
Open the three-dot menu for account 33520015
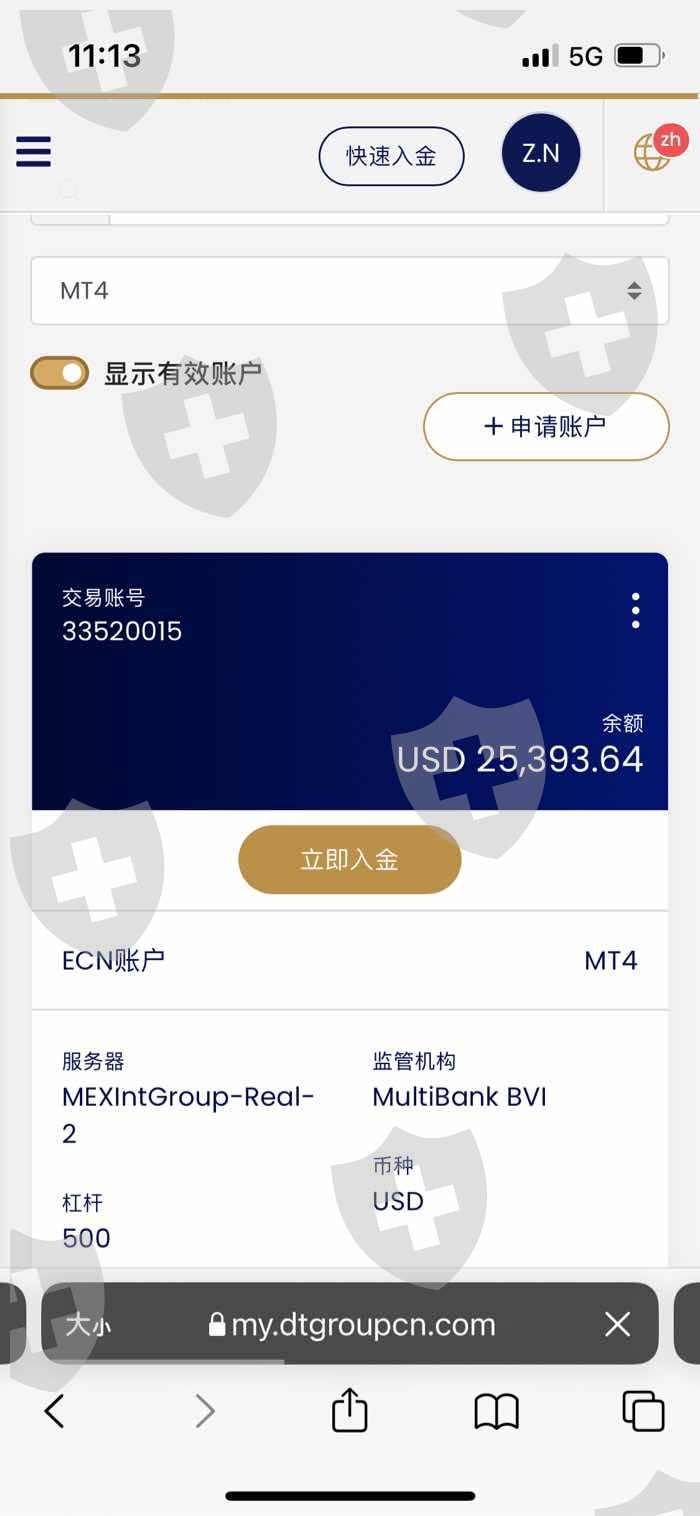pos(635,610)
